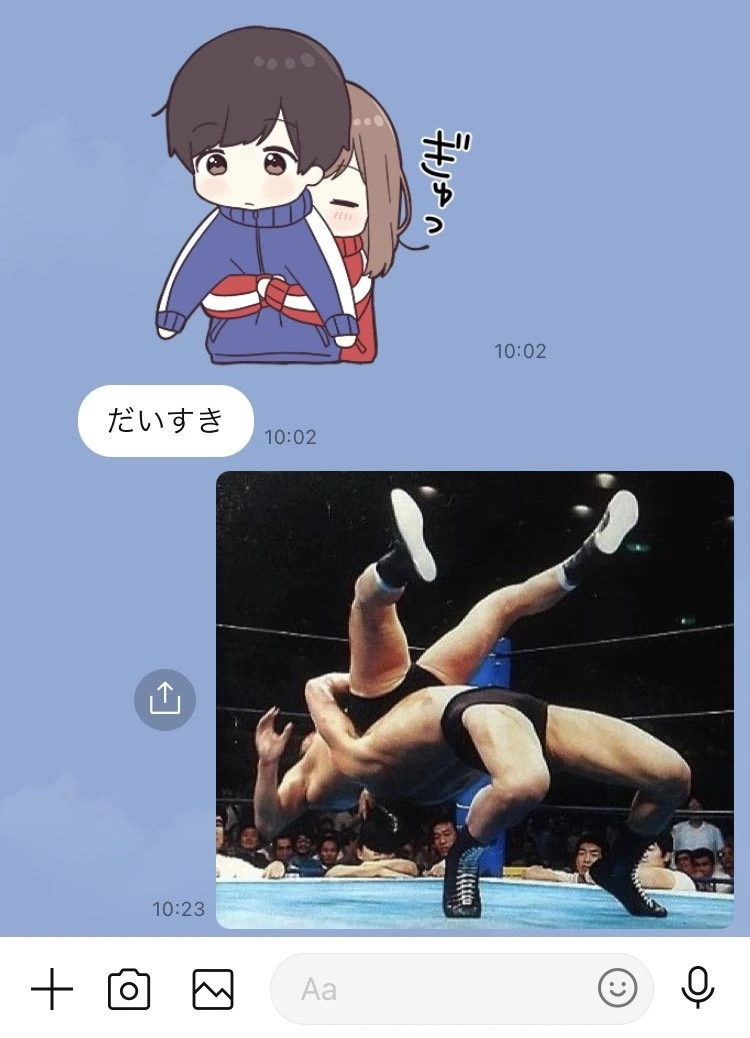This screenshot has height=1038, width=750.
Task: Open the sent wrestling photo
Action: tap(475, 700)
